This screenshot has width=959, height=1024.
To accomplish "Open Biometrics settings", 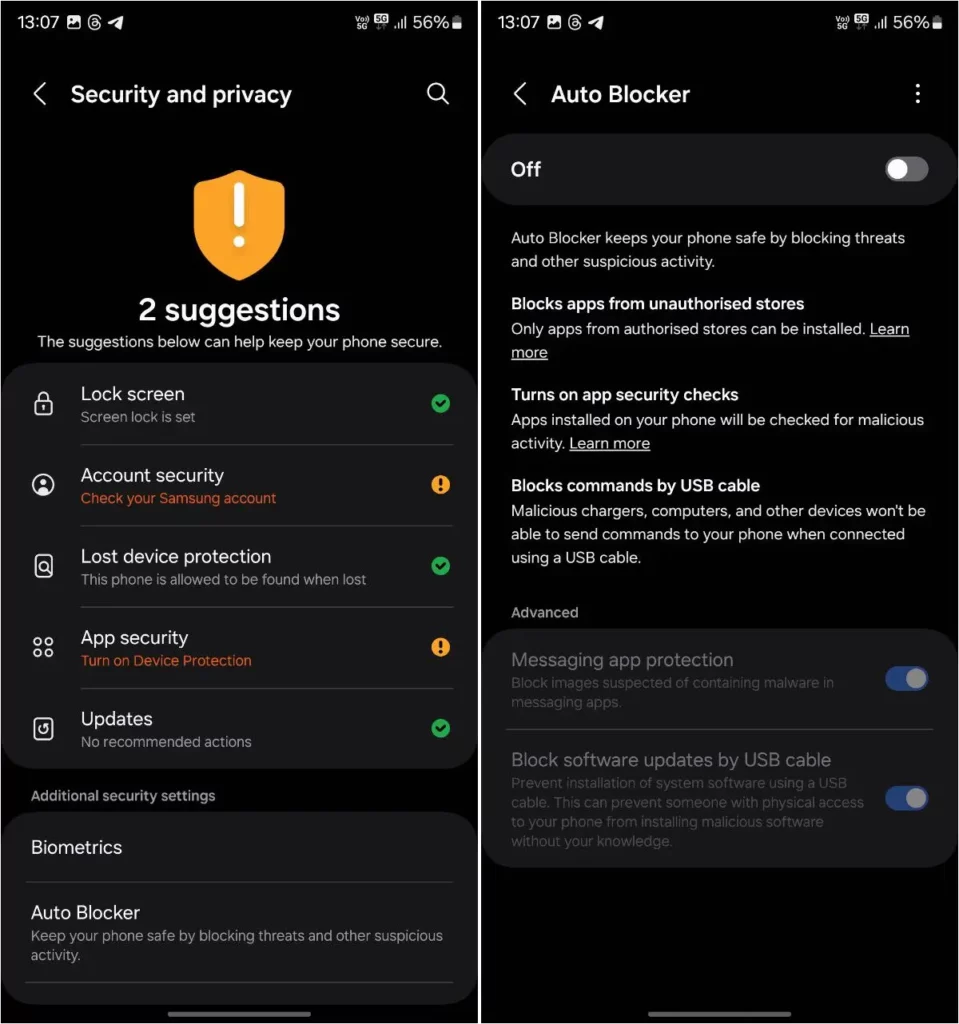I will 240,847.
